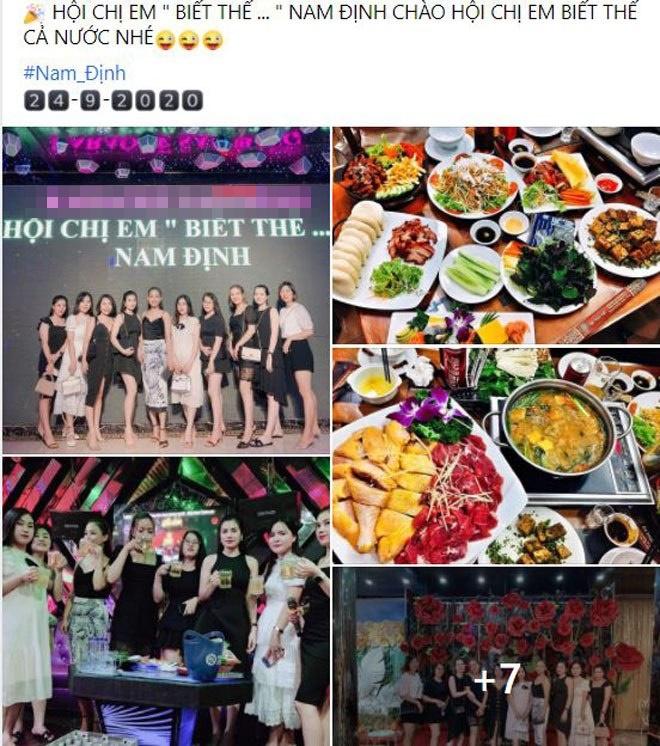Open the photo of the women raising glasses
The width and height of the screenshot is (660, 746).
[x=166, y=600]
